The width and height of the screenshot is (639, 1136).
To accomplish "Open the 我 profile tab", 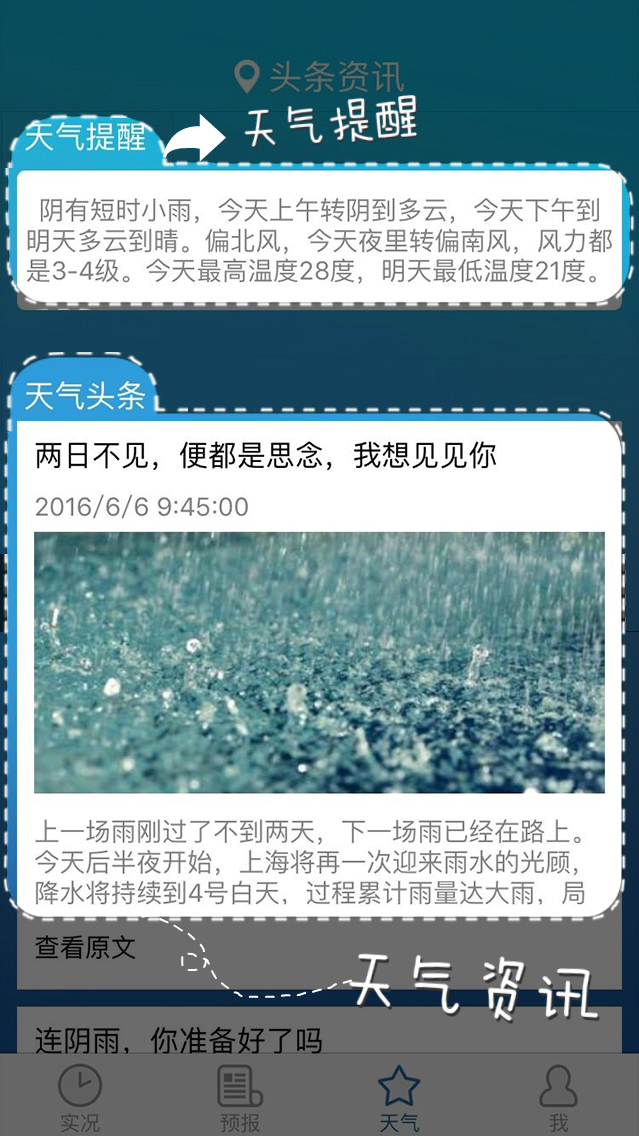I will (x=558, y=1096).
